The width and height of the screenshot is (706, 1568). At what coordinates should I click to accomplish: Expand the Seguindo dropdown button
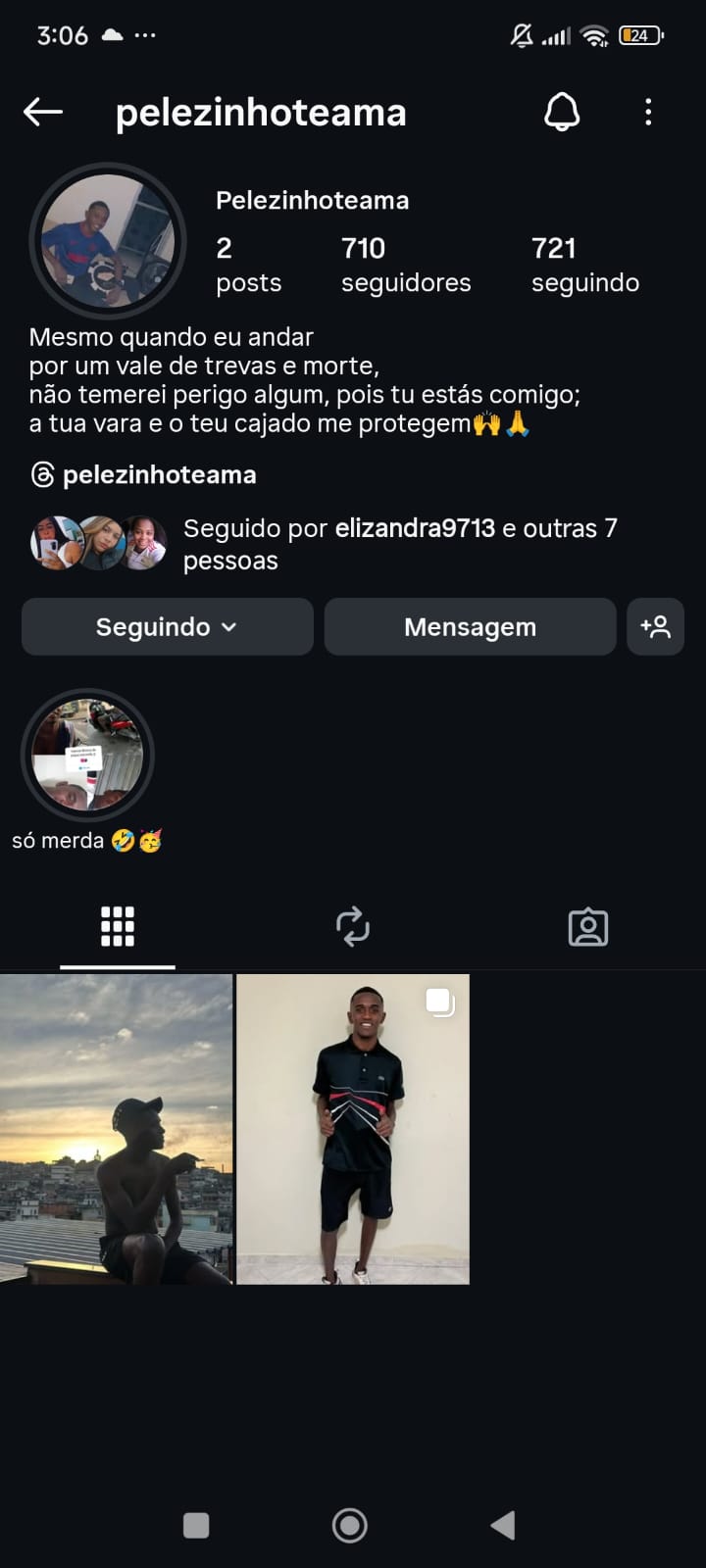click(x=168, y=627)
